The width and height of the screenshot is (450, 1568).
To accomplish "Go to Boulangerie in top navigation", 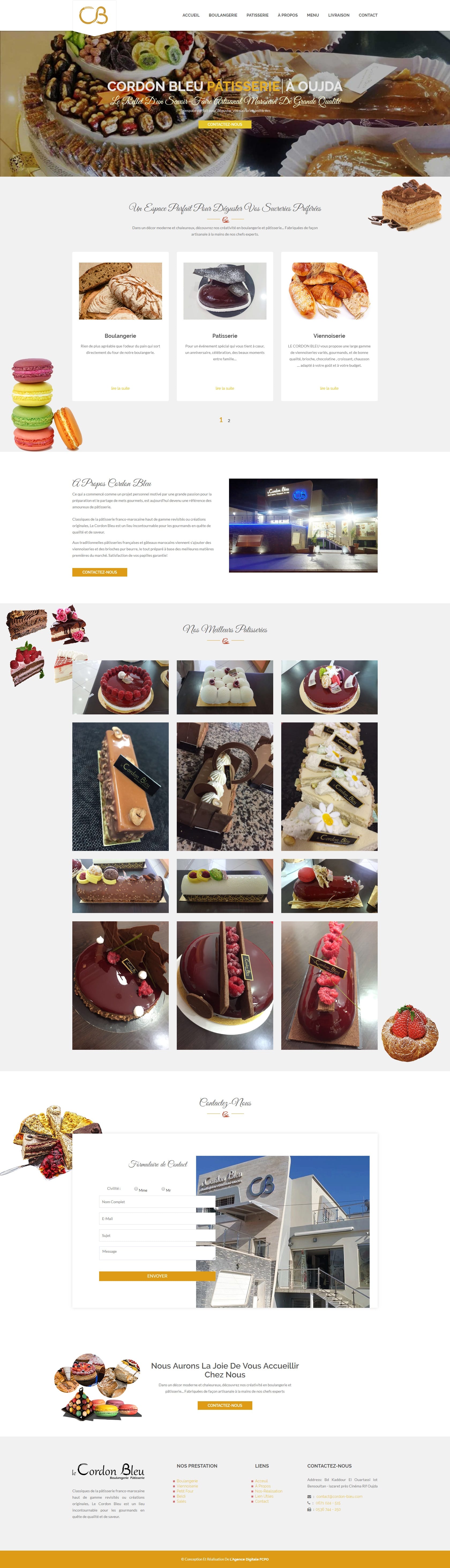I will coord(223,15).
